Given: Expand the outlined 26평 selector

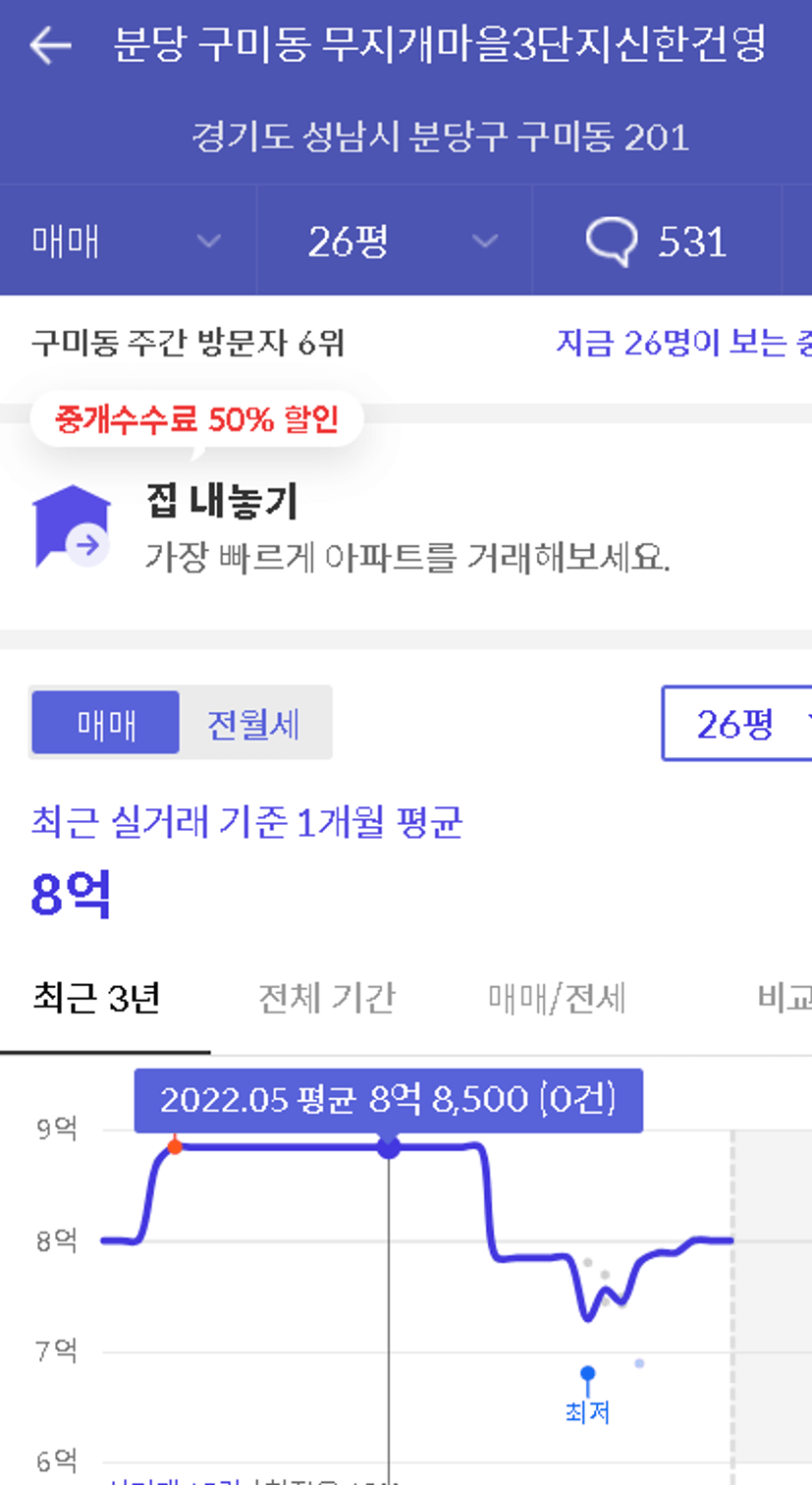Looking at the screenshot, I should [x=736, y=723].
